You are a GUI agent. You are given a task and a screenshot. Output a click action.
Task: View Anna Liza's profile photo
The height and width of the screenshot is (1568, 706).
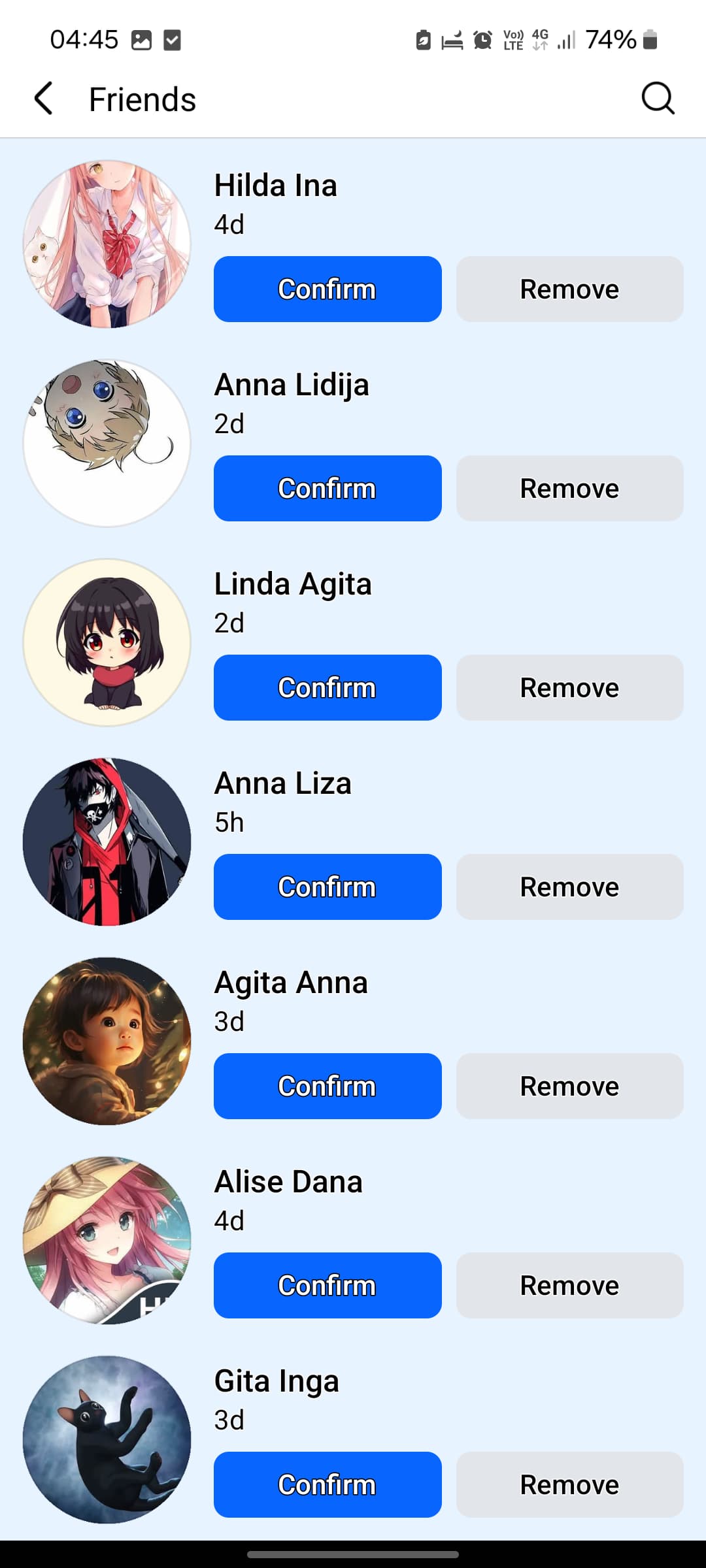click(107, 841)
